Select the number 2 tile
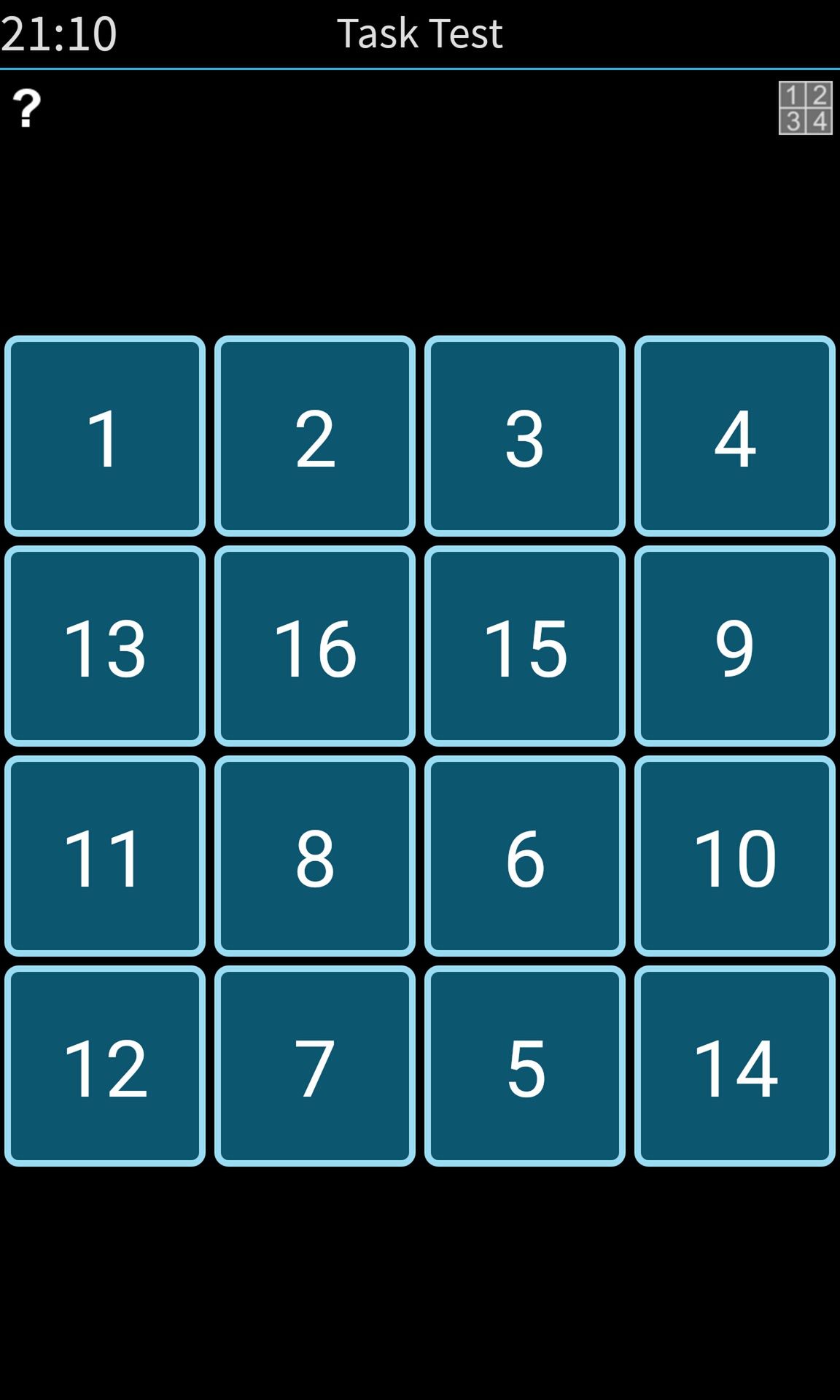This screenshot has width=840, height=1400. [315, 436]
